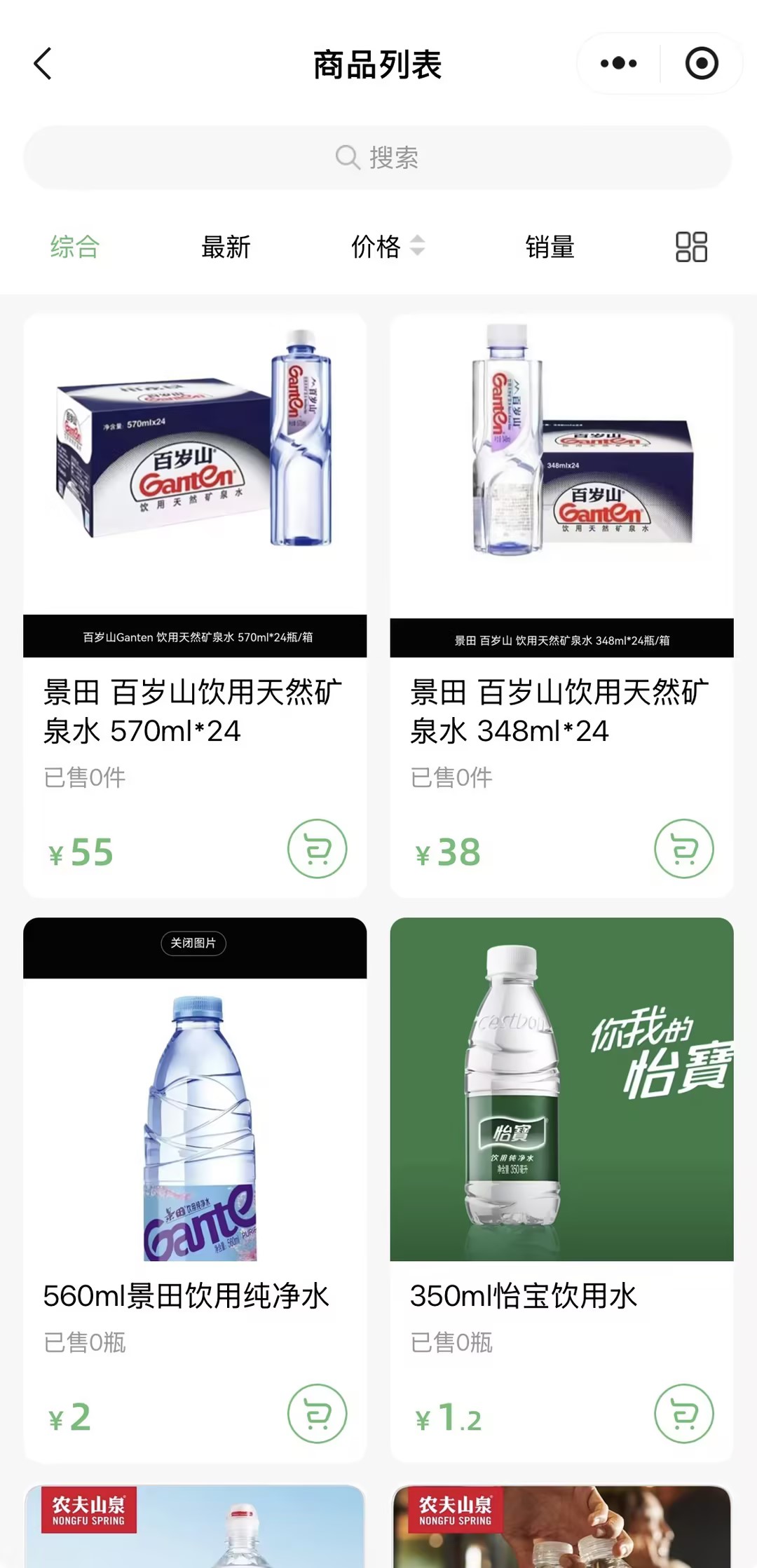Add 560ml景田饮用纯净水 to the cart
This screenshot has height=1568, width=757.
[x=317, y=1413]
